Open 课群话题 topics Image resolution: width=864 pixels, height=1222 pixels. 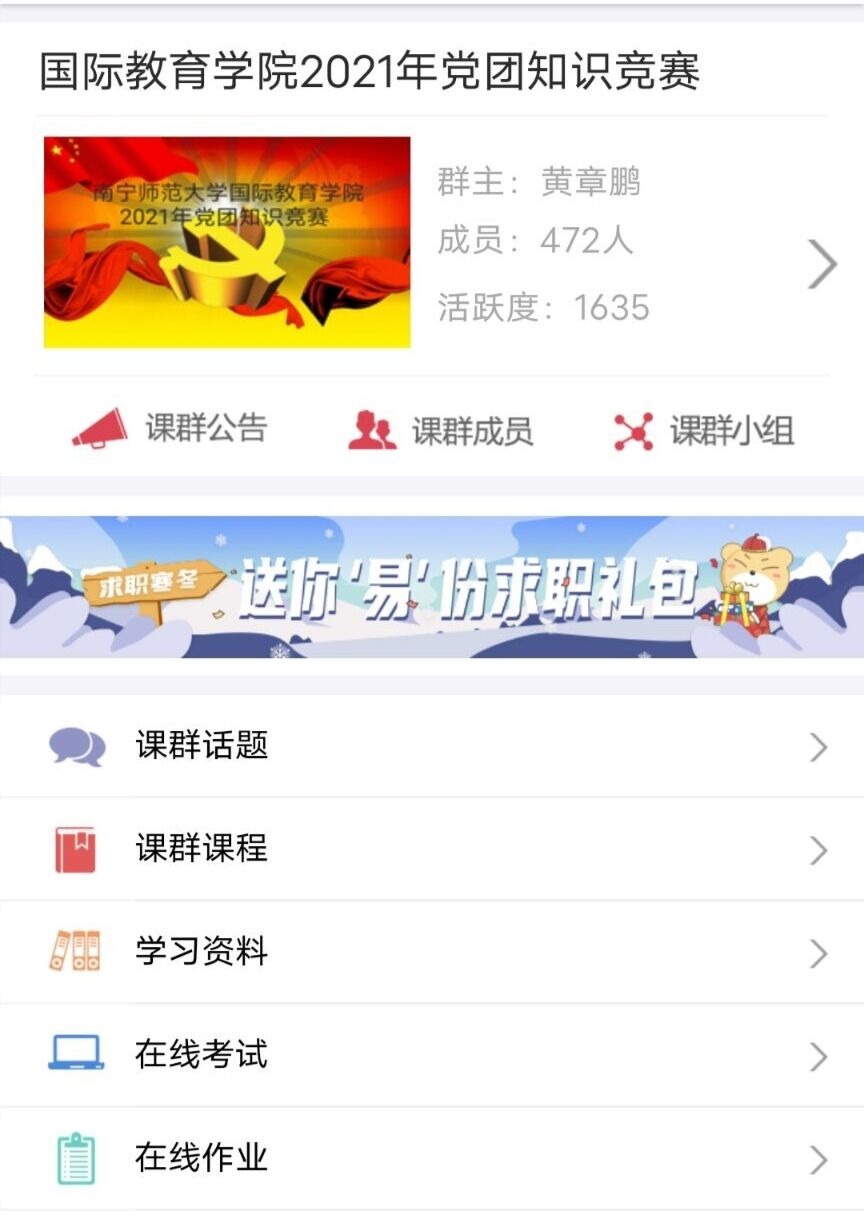[432, 746]
